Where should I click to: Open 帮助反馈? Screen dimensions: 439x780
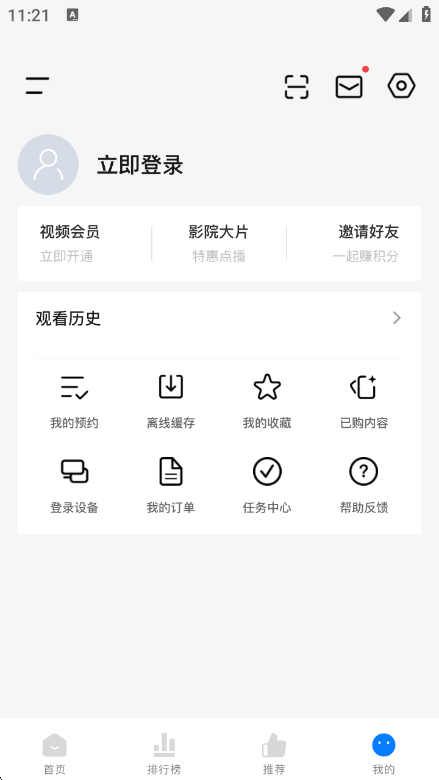364,486
